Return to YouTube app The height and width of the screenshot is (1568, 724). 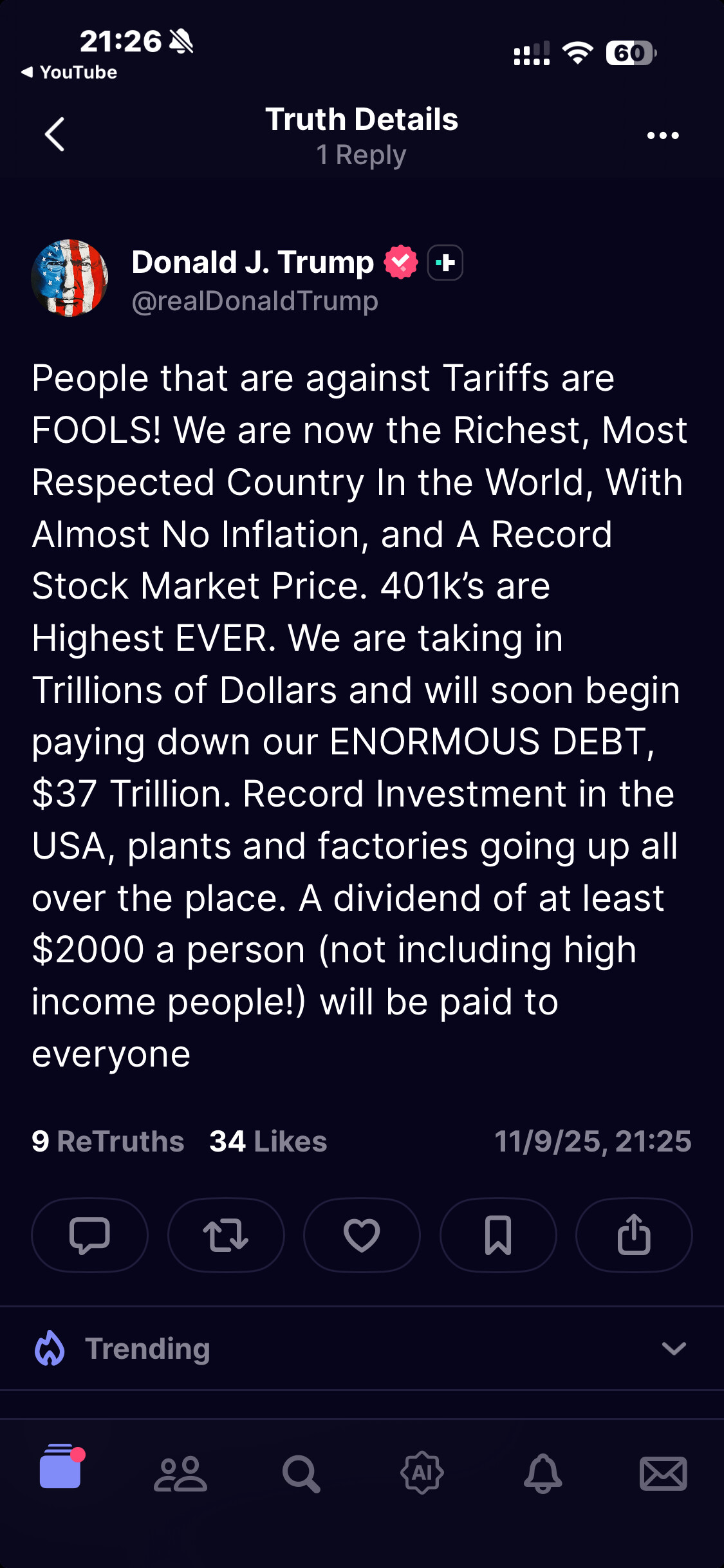(70, 72)
